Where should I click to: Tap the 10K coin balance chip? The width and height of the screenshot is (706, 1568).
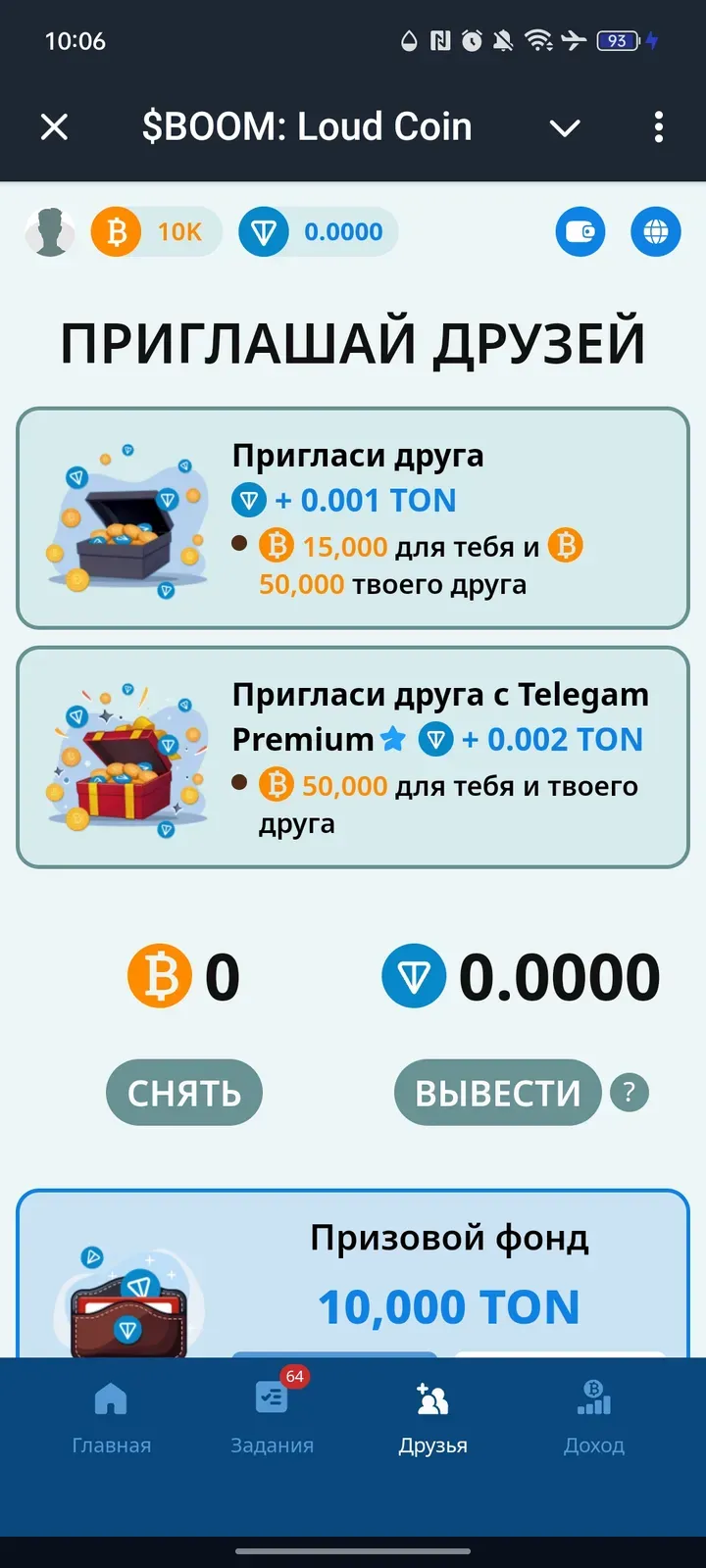(157, 232)
